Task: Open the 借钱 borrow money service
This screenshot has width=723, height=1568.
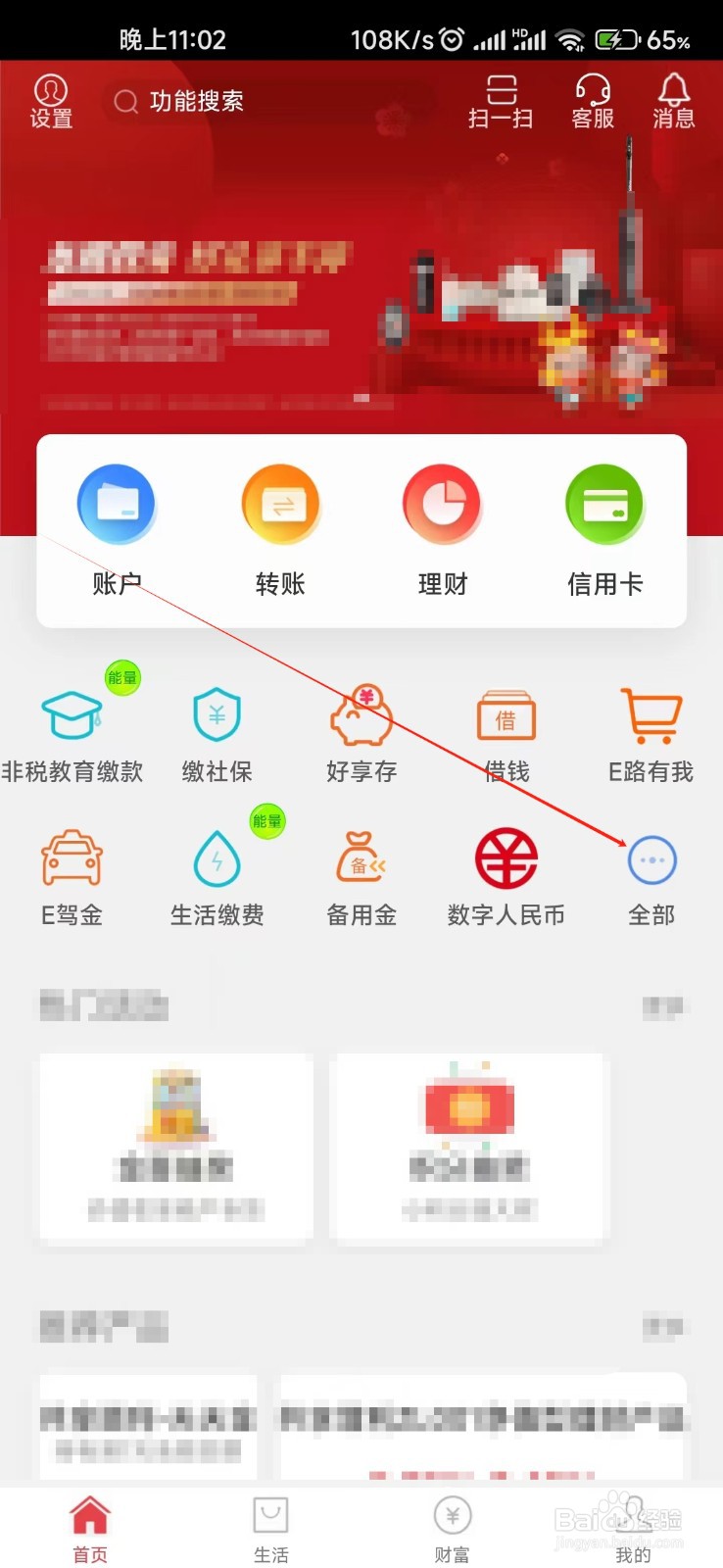Action: (505, 716)
